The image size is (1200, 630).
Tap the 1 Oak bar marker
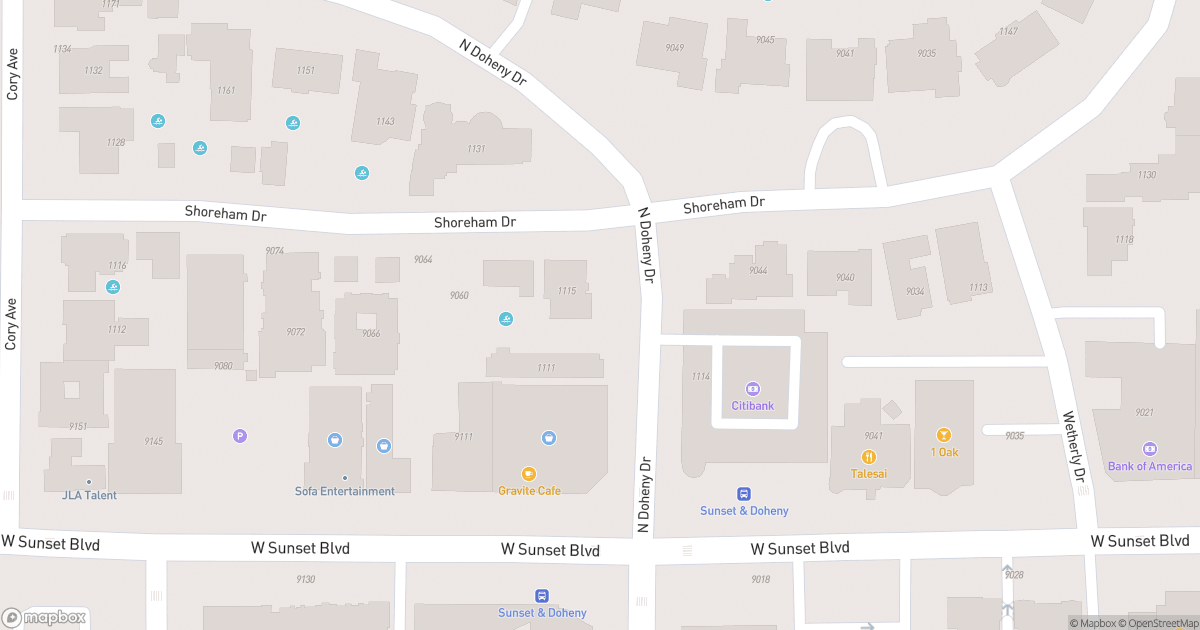[943, 435]
